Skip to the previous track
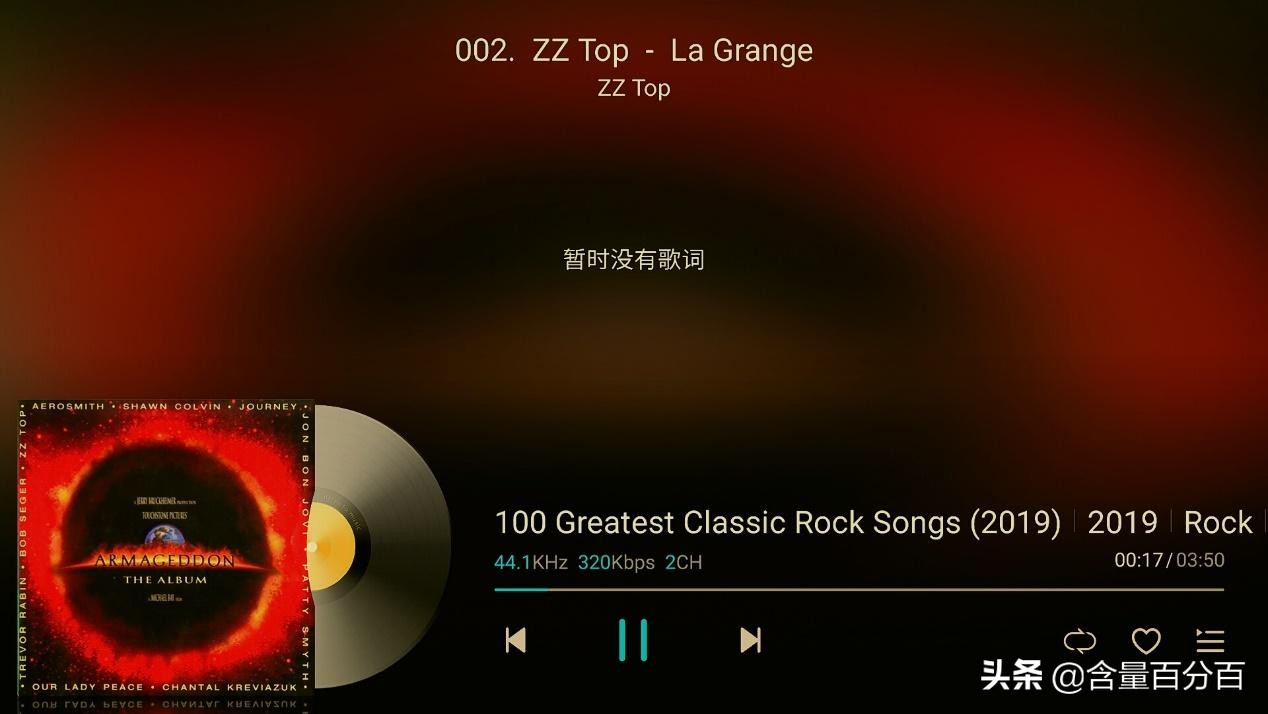 click(516, 640)
